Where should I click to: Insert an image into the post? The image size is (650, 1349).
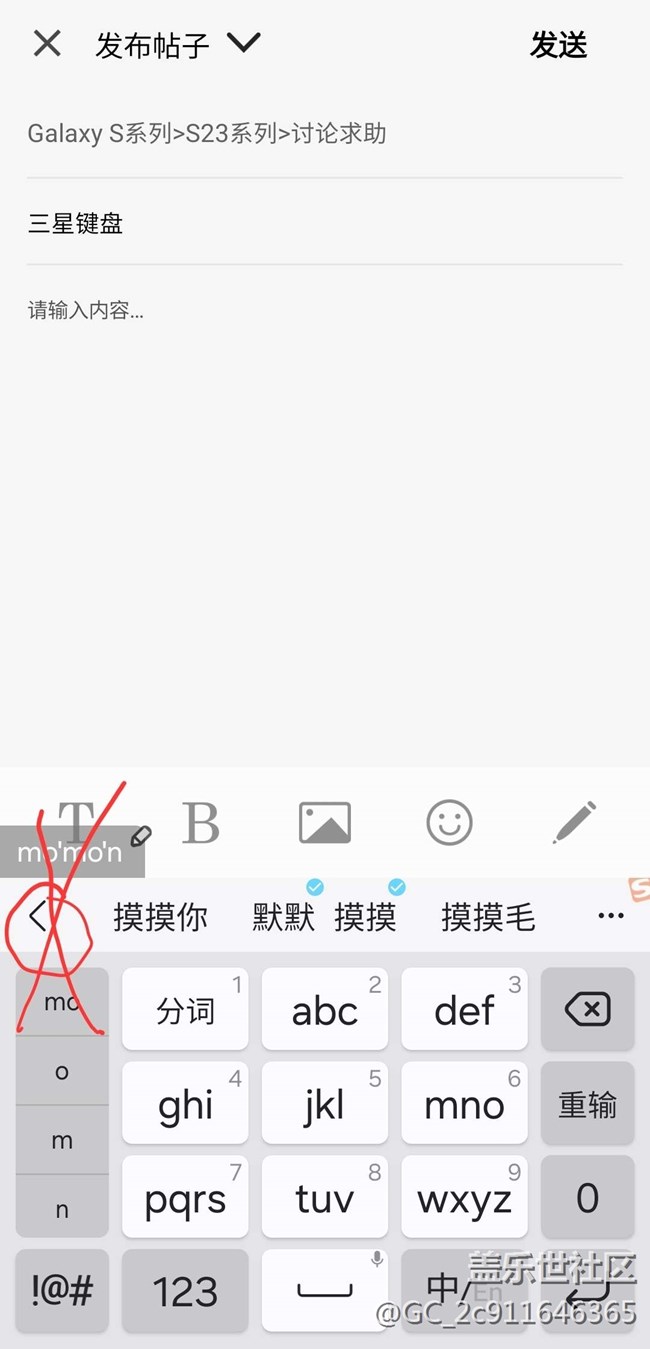coord(325,823)
